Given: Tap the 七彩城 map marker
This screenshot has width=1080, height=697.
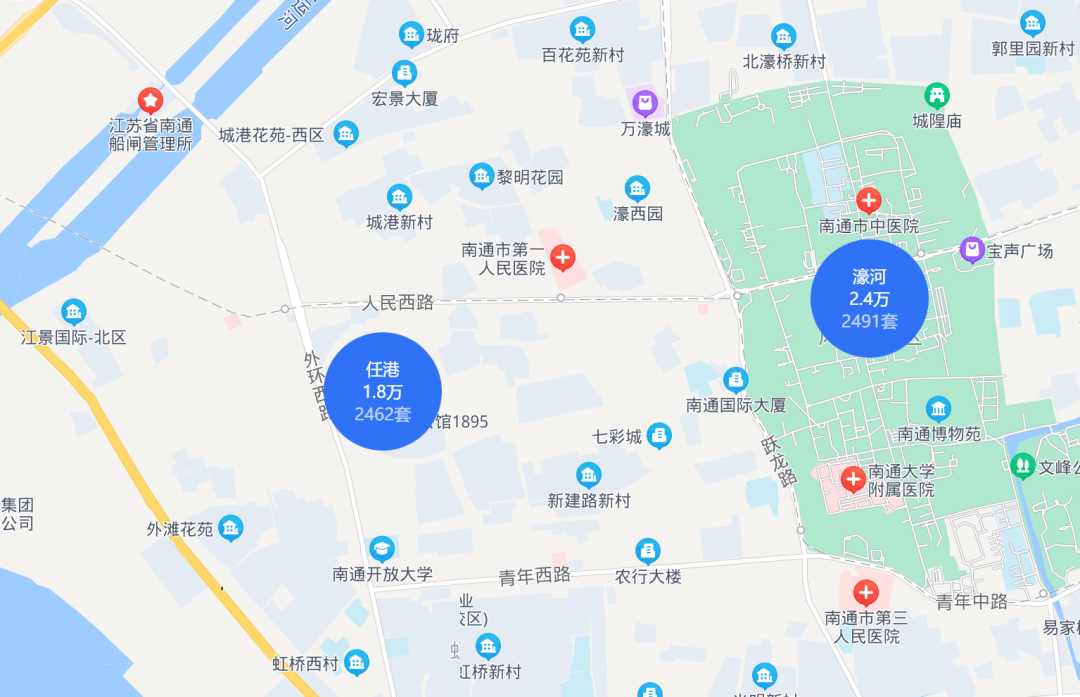Looking at the screenshot, I should click(x=658, y=435).
